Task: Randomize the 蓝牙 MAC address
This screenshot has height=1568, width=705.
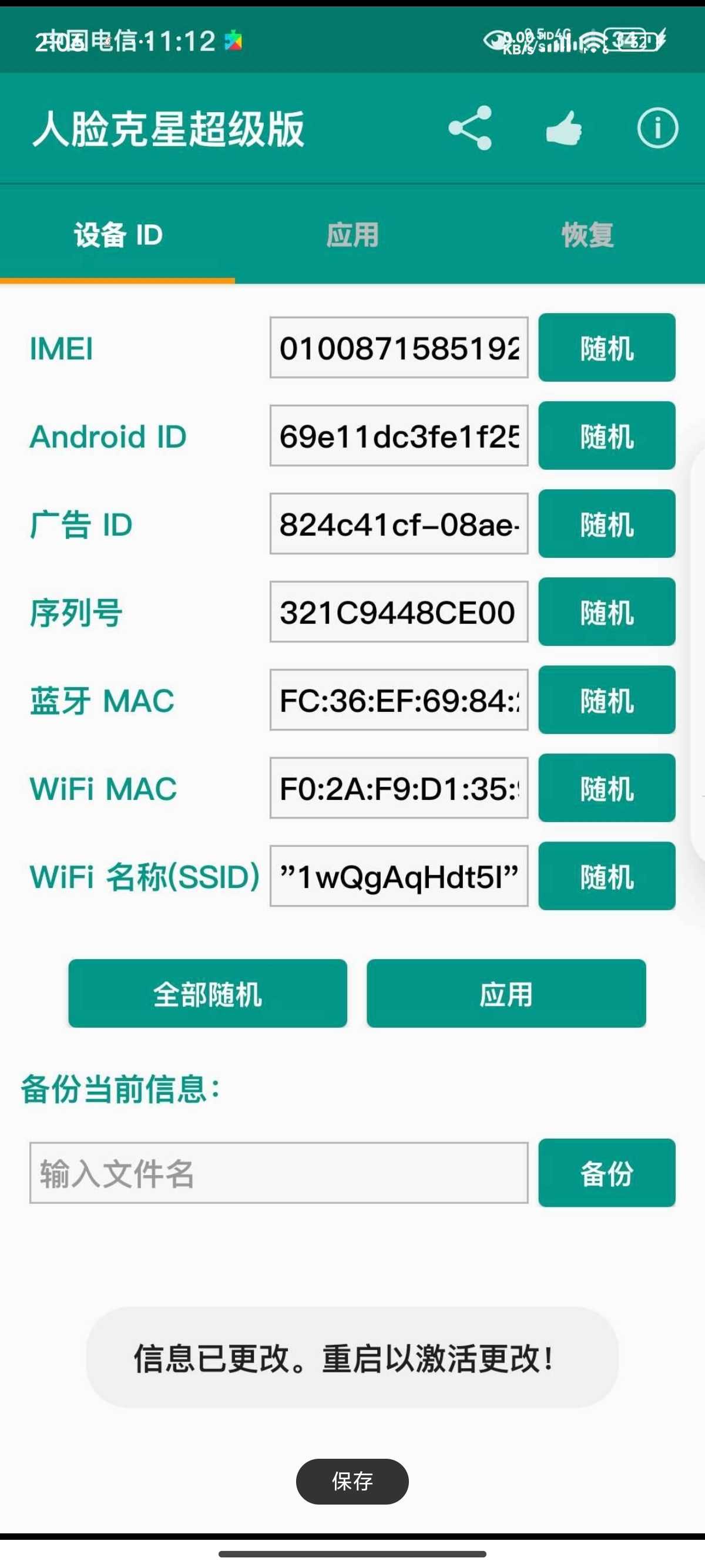Action: (606, 700)
